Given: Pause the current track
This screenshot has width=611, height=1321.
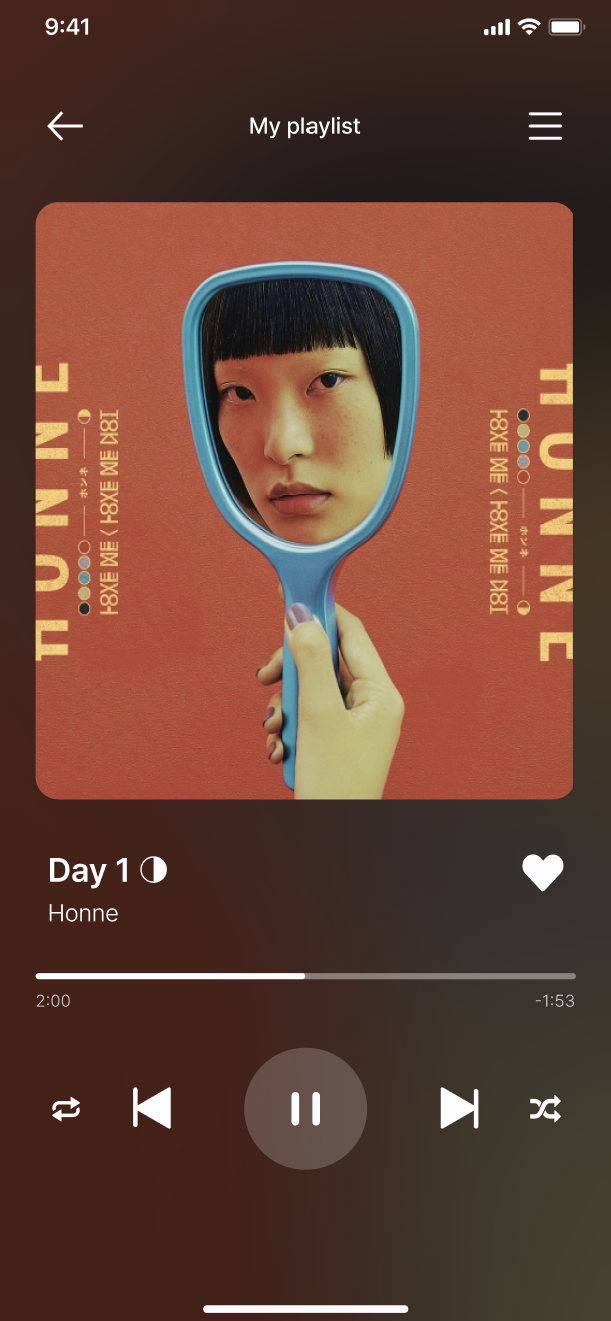Looking at the screenshot, I should (x=305, y=1108).
